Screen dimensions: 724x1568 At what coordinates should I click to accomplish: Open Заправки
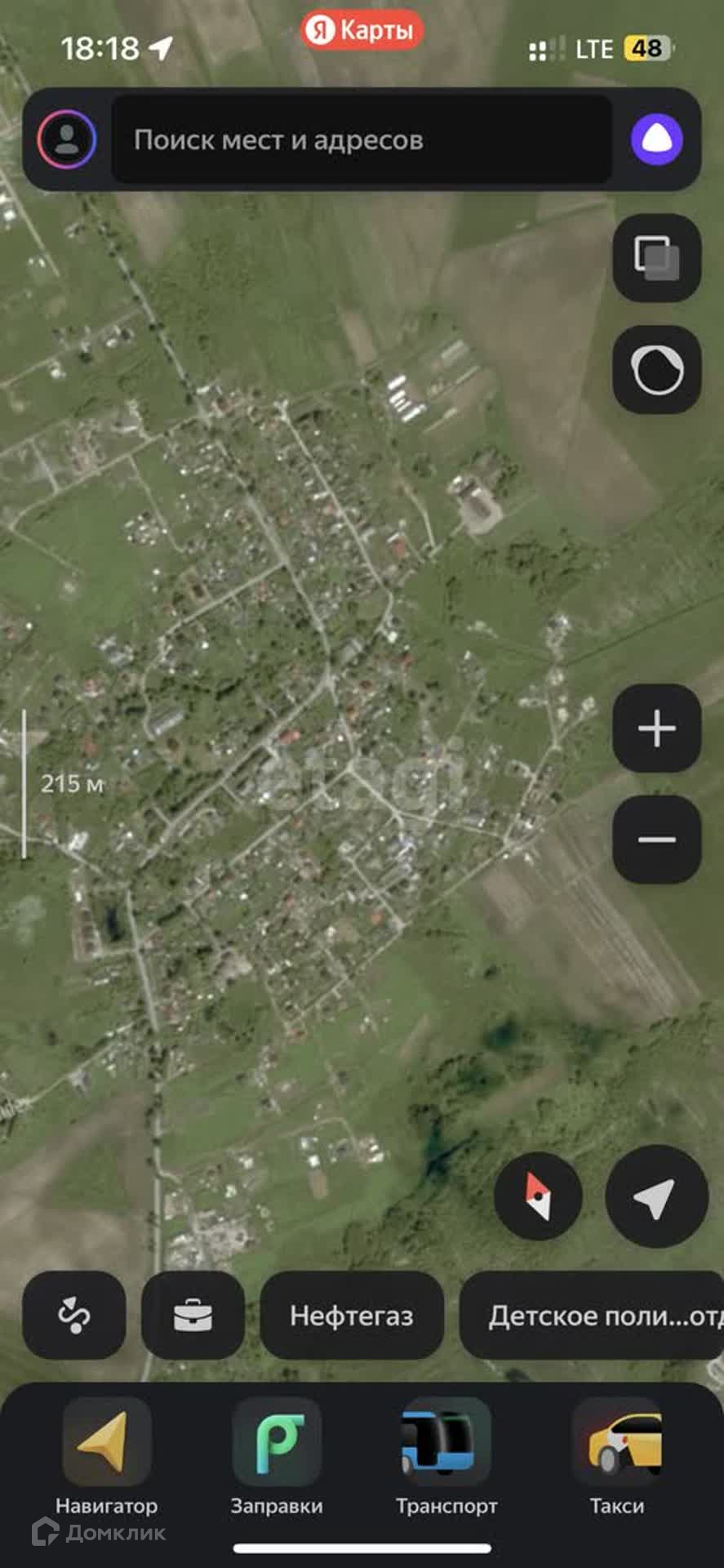[x=277, y=1458]
